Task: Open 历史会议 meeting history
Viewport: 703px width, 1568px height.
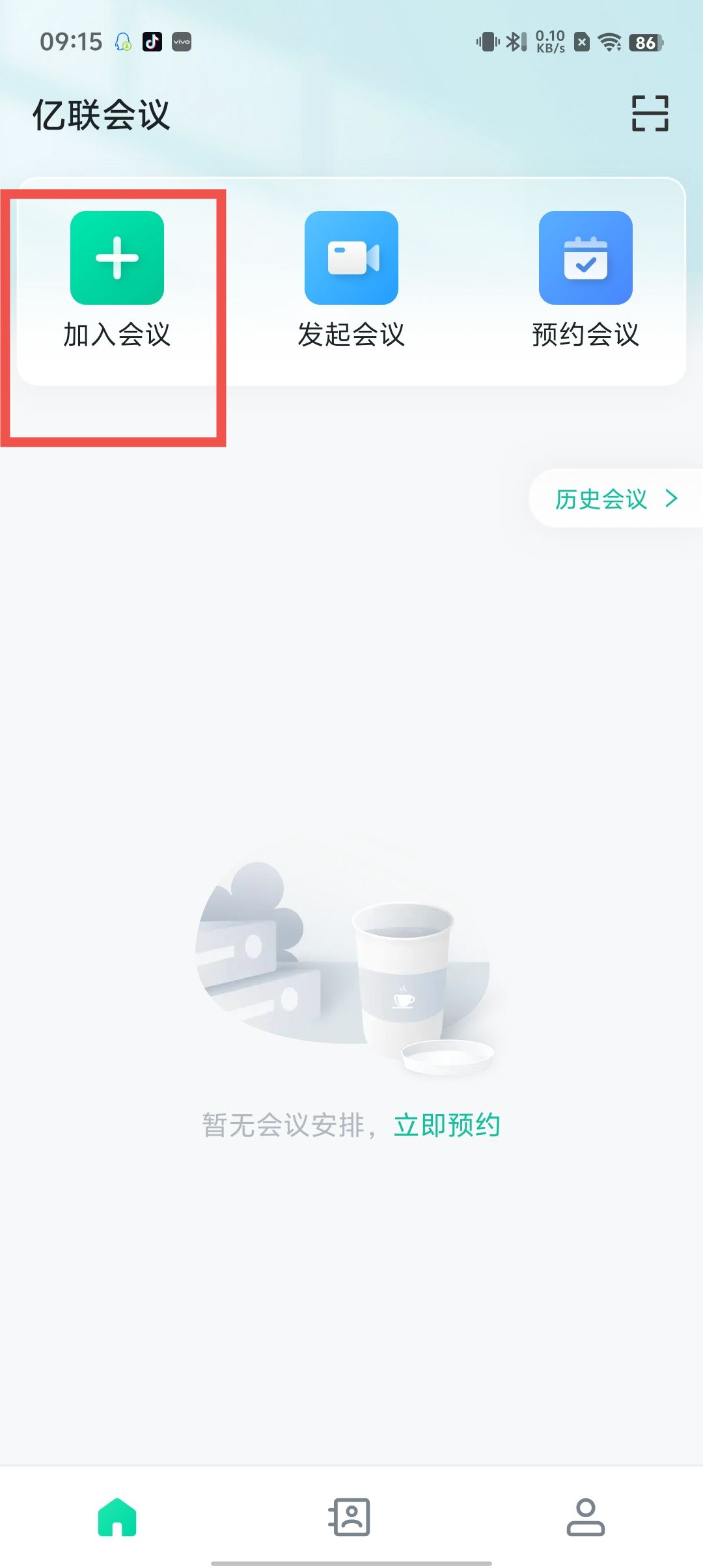Action: tap(615, 499)
